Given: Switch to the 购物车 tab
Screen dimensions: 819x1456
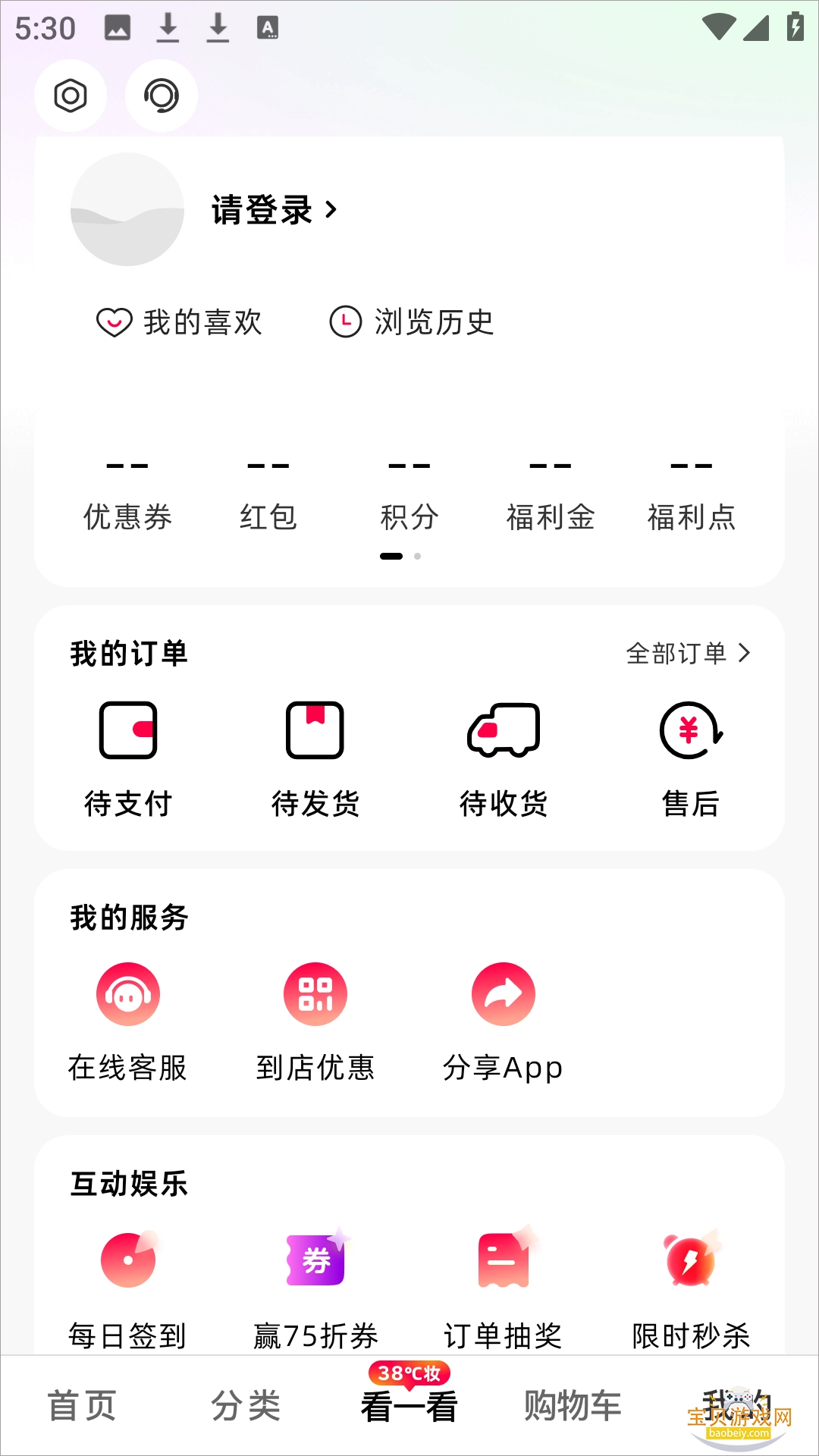Looking at the screenshot, I should [x=573, y=1405].
